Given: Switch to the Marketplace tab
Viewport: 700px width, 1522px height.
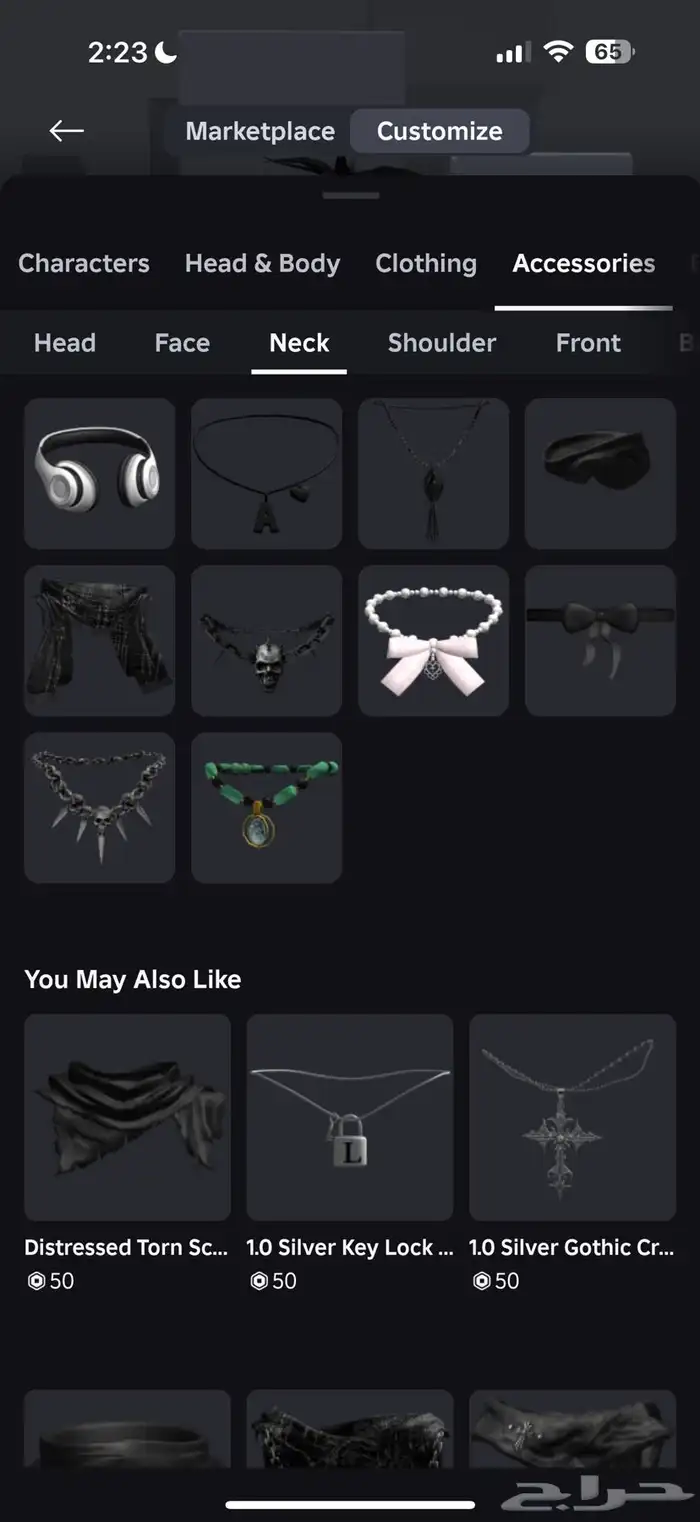Looking at the screenshot, I should 260,131.
